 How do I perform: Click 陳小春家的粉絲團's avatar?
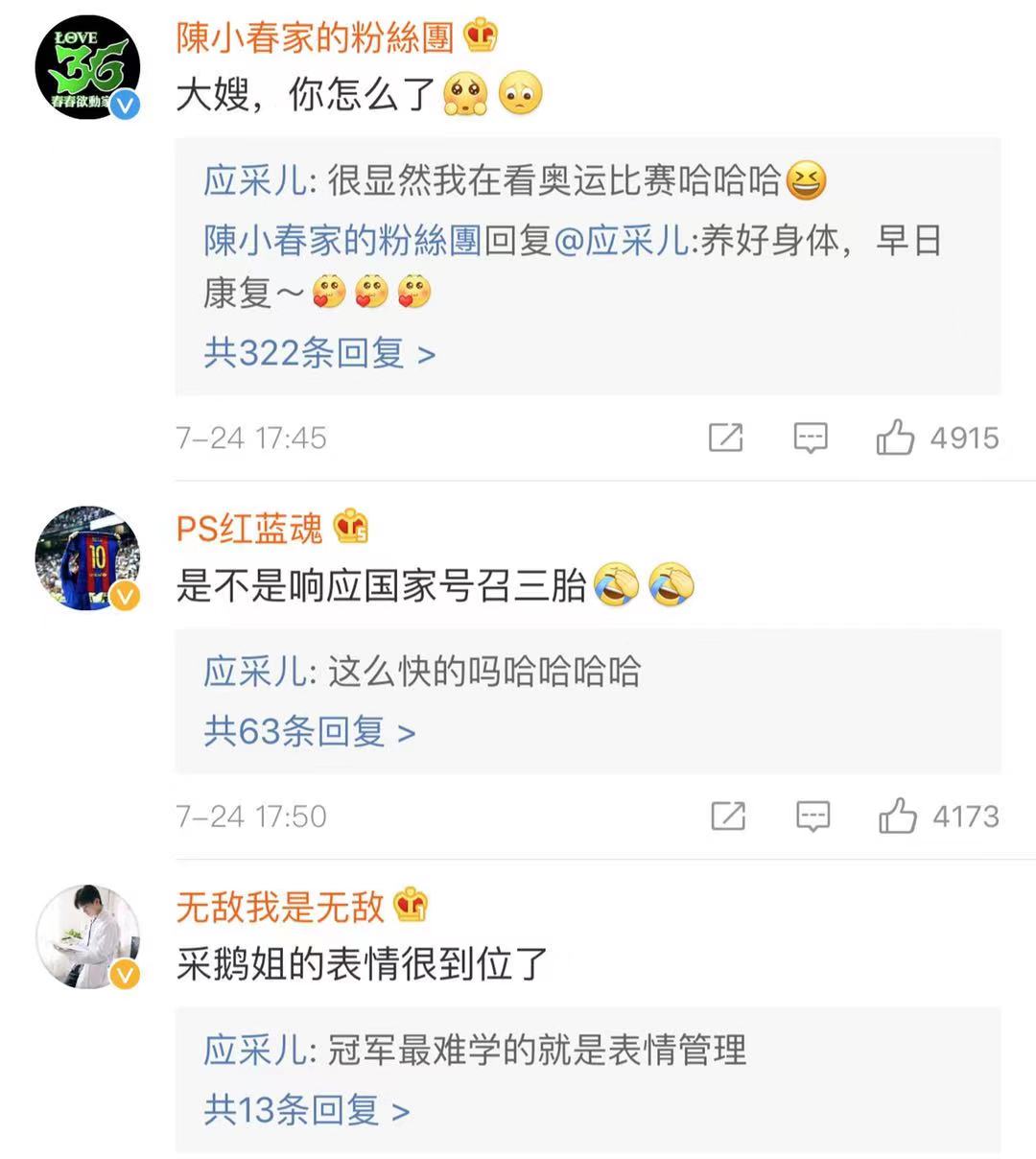pyautogui.click(x=87, y=67)
